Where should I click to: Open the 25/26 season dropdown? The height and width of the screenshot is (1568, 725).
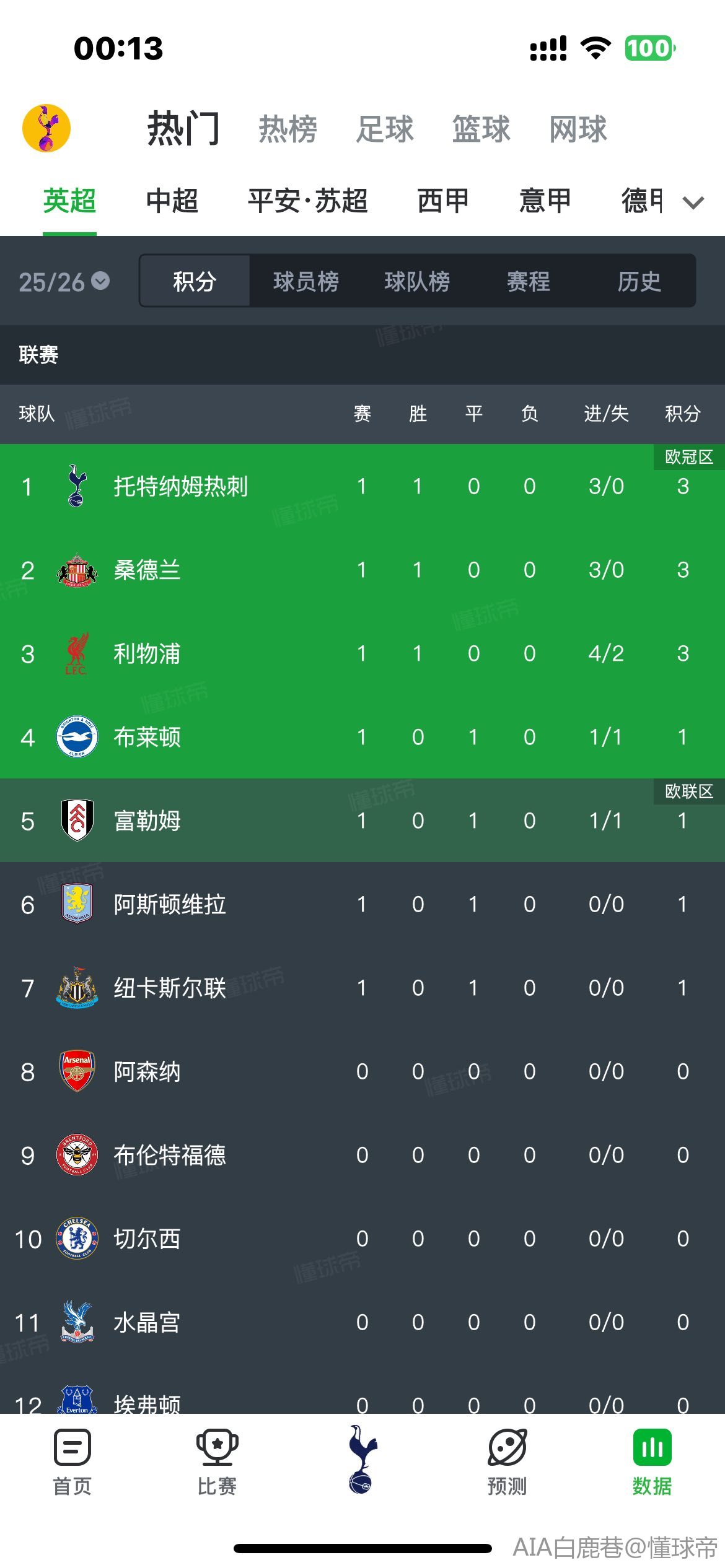click(x=64, y=282)
